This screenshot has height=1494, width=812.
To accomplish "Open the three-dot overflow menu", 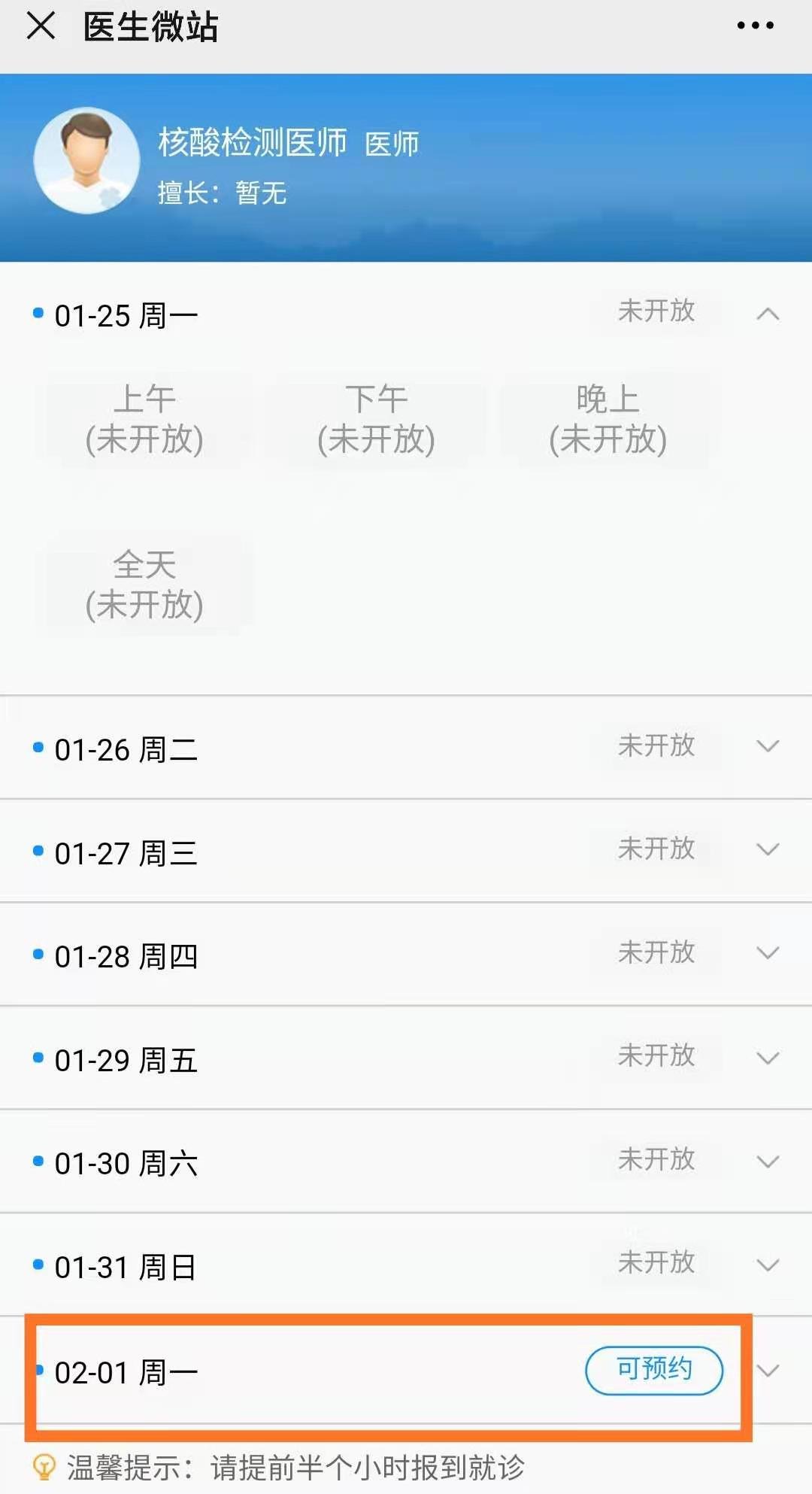I will point(755,26).
